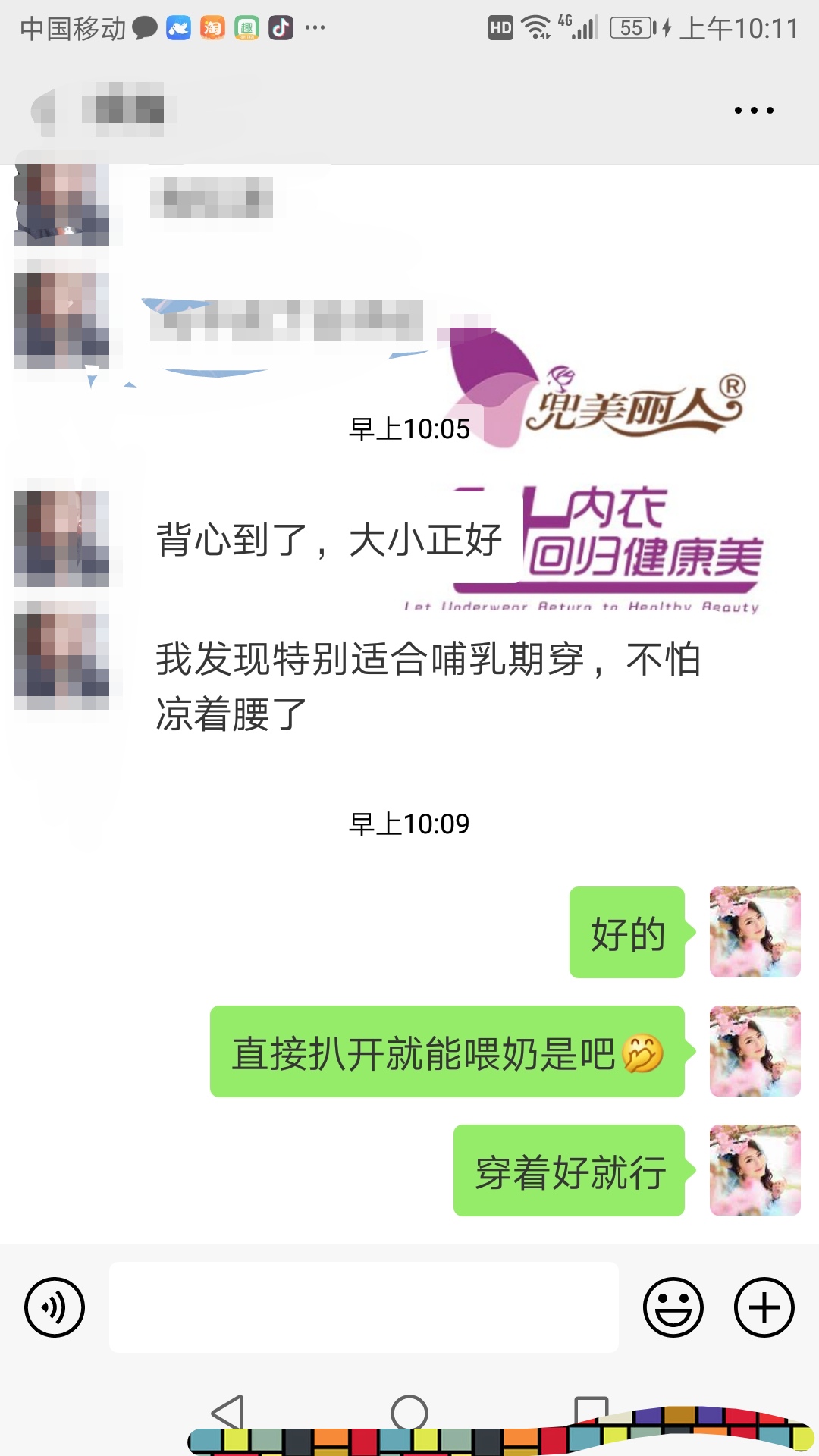Open the plus attachment menu
The height and width of the screenshot is (1456, 819).
tap(764, 1307)
